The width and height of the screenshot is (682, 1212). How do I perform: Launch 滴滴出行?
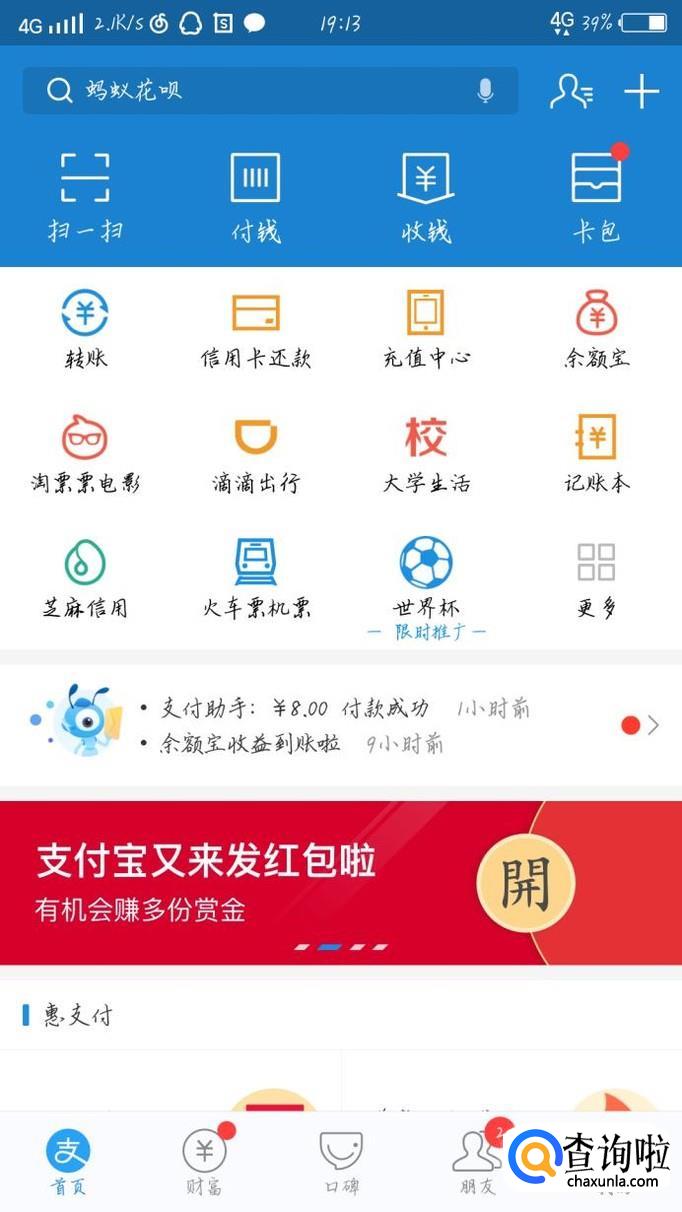[x=255, y=454]
